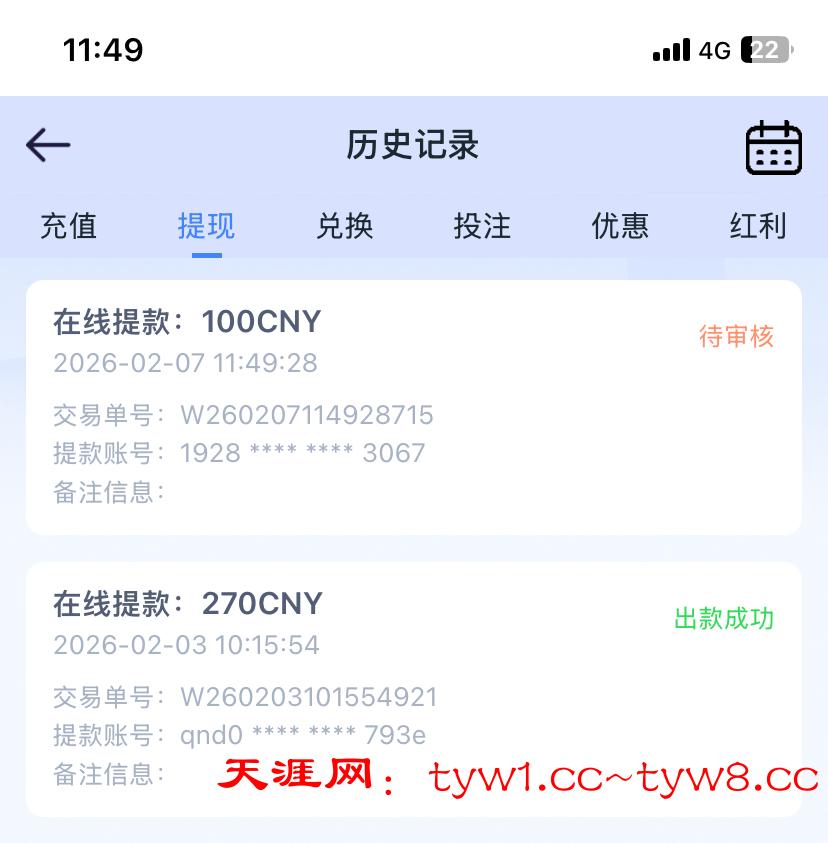
Task: Switch to the 充值 tab
Action: tap(68, 226)
